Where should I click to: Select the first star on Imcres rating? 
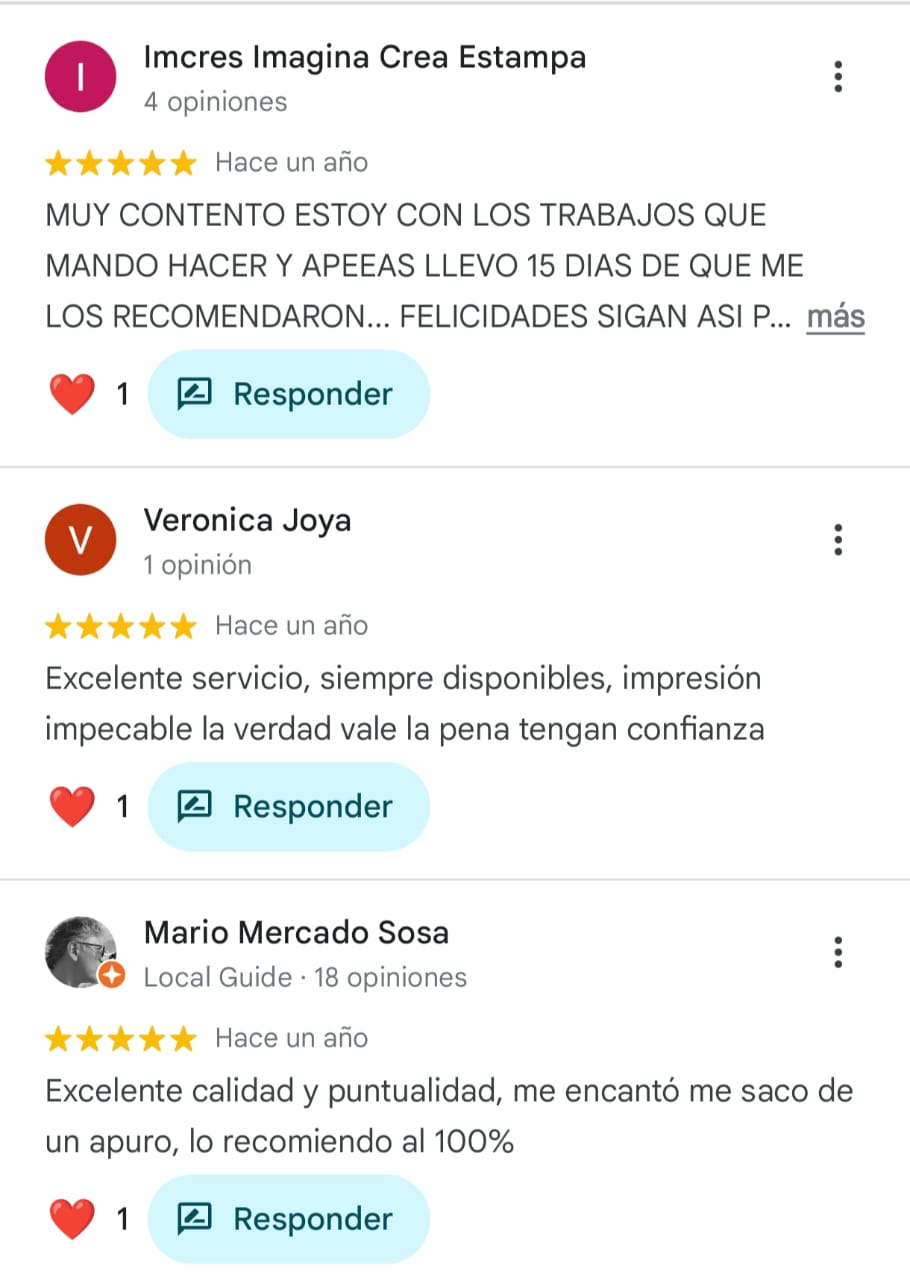click(57, 162)
